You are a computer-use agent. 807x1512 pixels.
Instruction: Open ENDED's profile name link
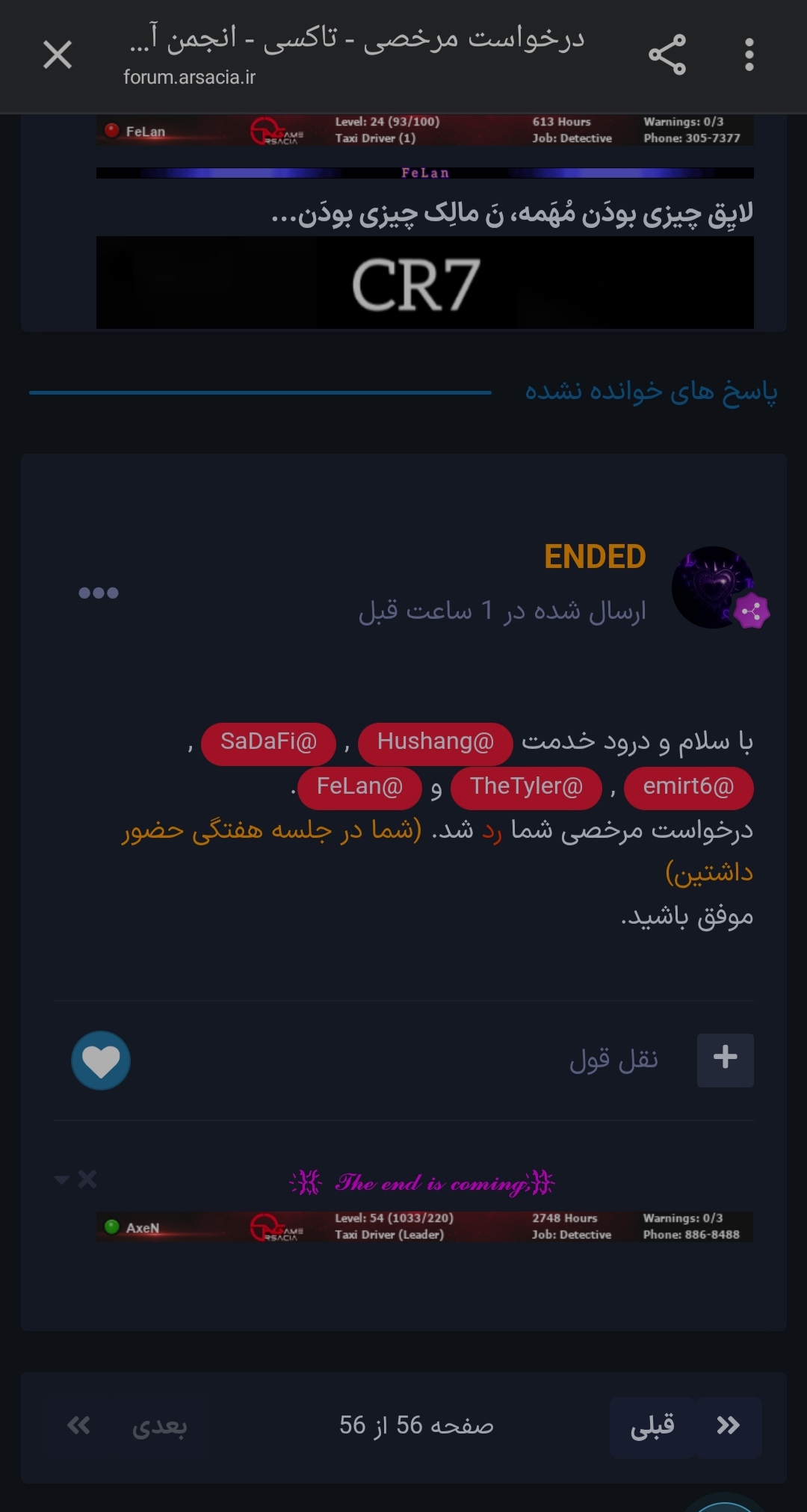click(x=595, y=557)
